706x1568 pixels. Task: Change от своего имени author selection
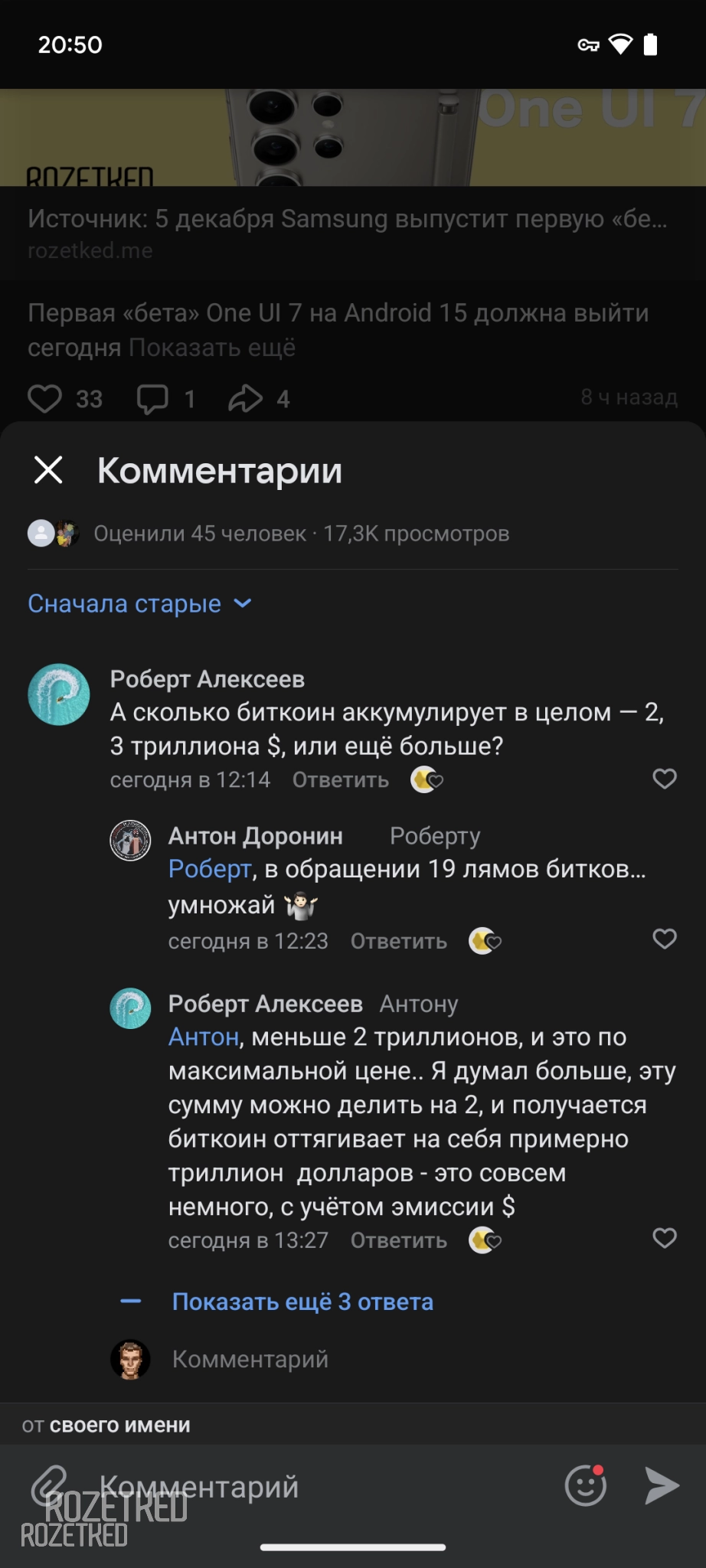(x=106, y=1425)
